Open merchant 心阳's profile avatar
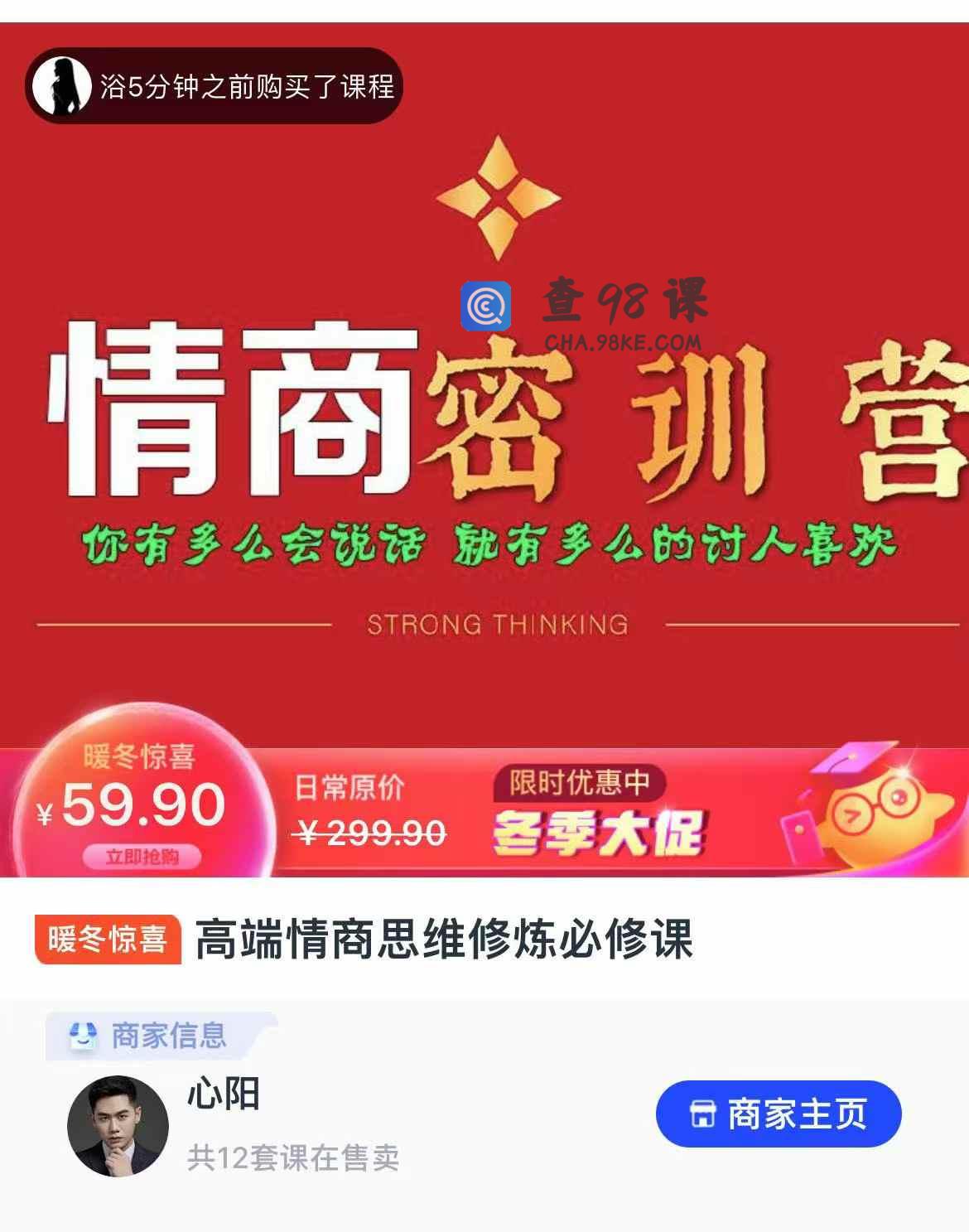 118,1126
